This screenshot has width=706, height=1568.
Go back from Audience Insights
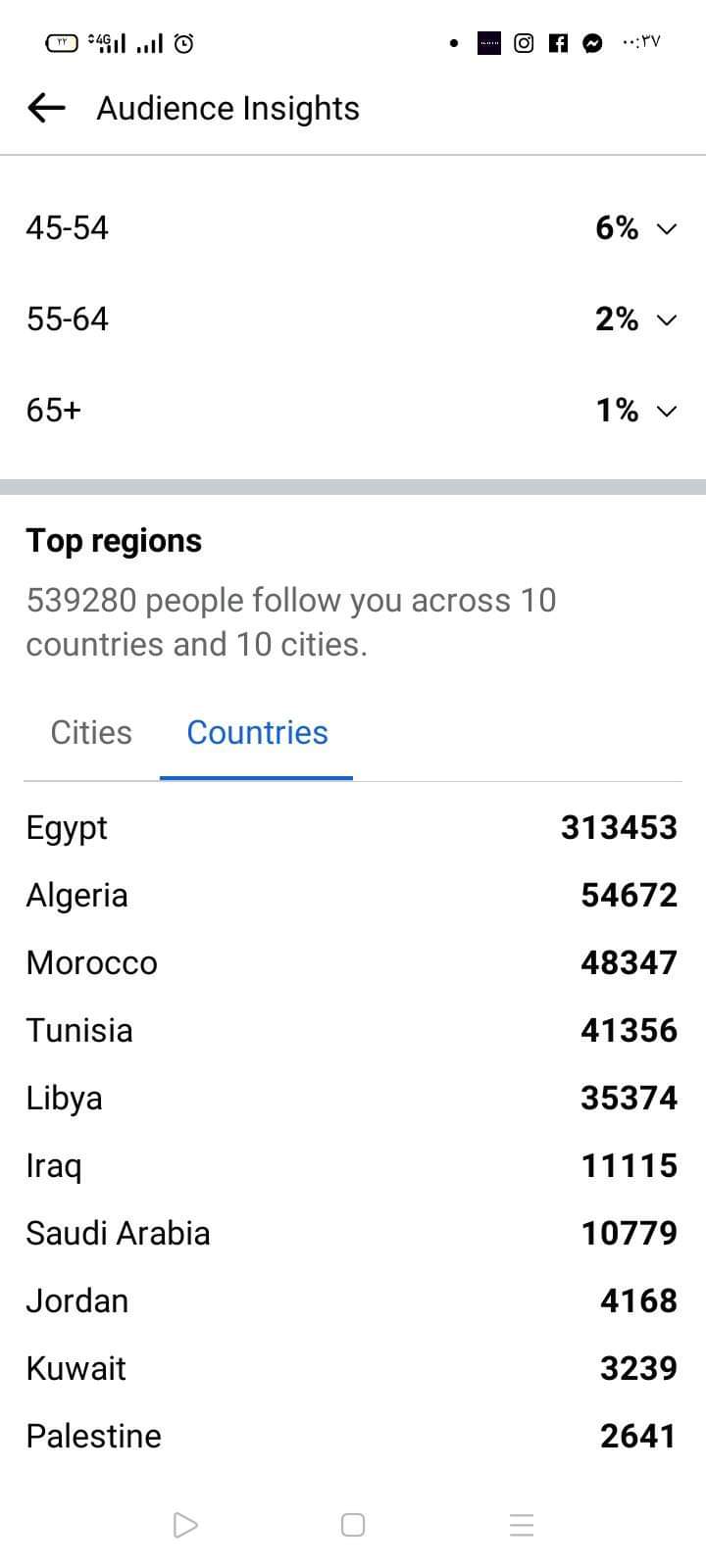[x=46, y=108]
